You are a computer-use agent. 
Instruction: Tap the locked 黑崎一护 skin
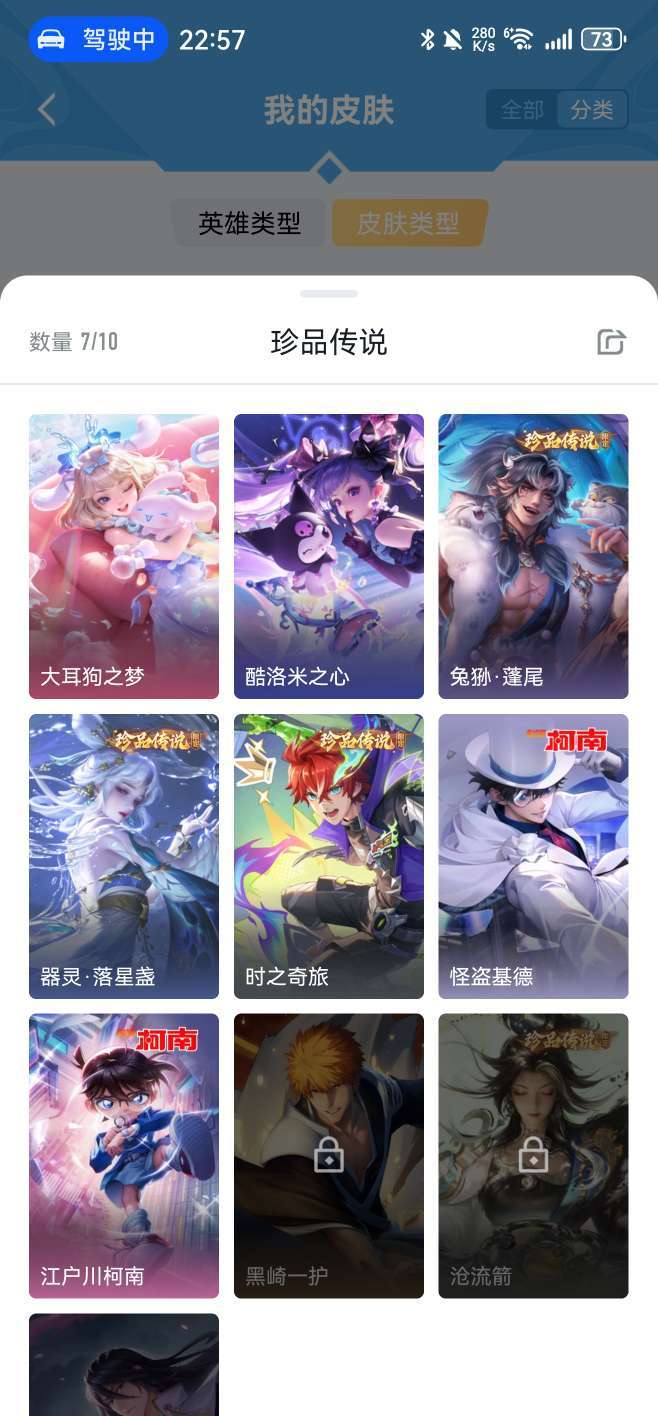click(329, 1156)
